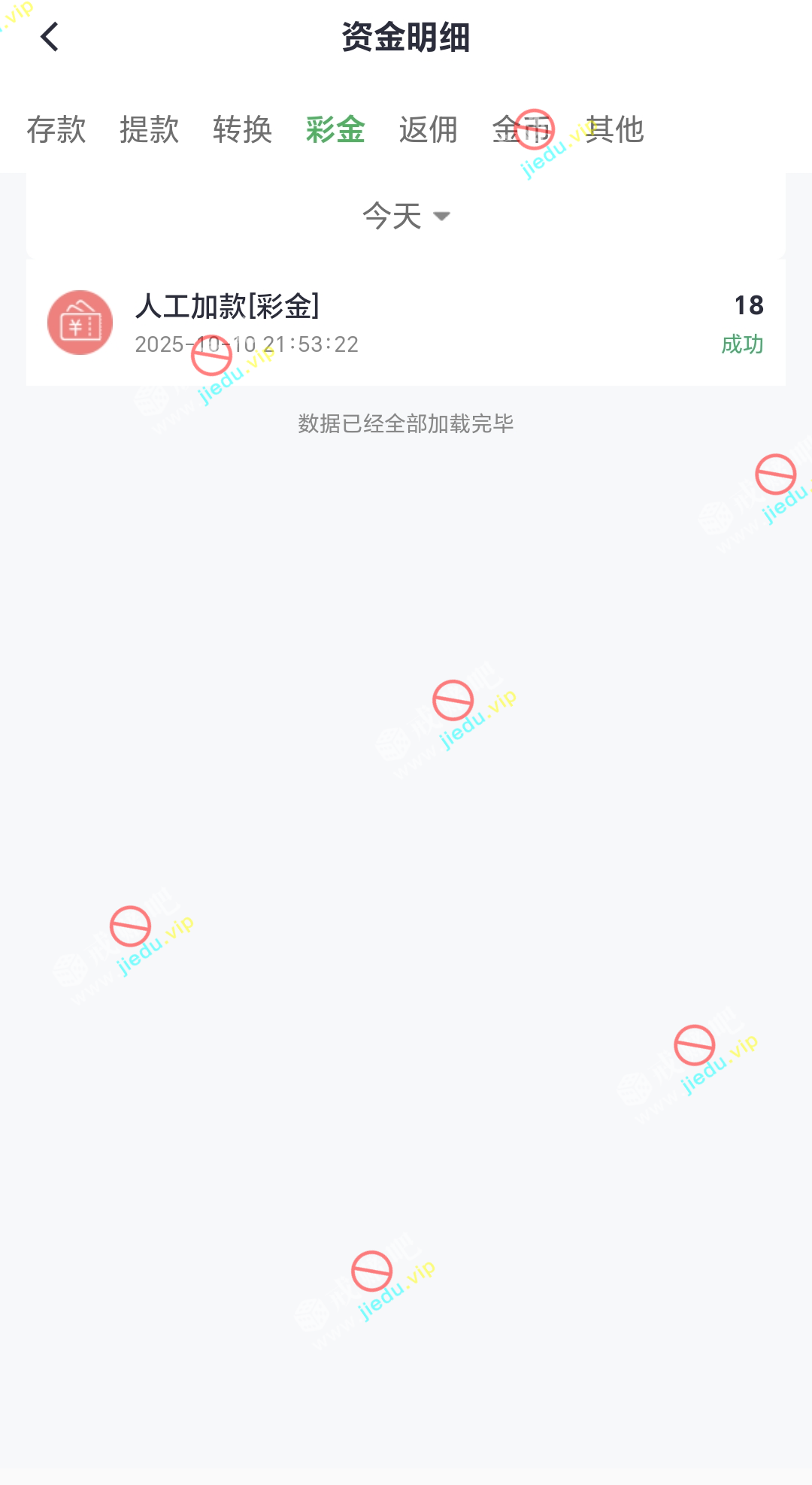Switch to the 存款 tab
Image resolution: width=812 pixels, height=1485 pixels.
(56, 130)
